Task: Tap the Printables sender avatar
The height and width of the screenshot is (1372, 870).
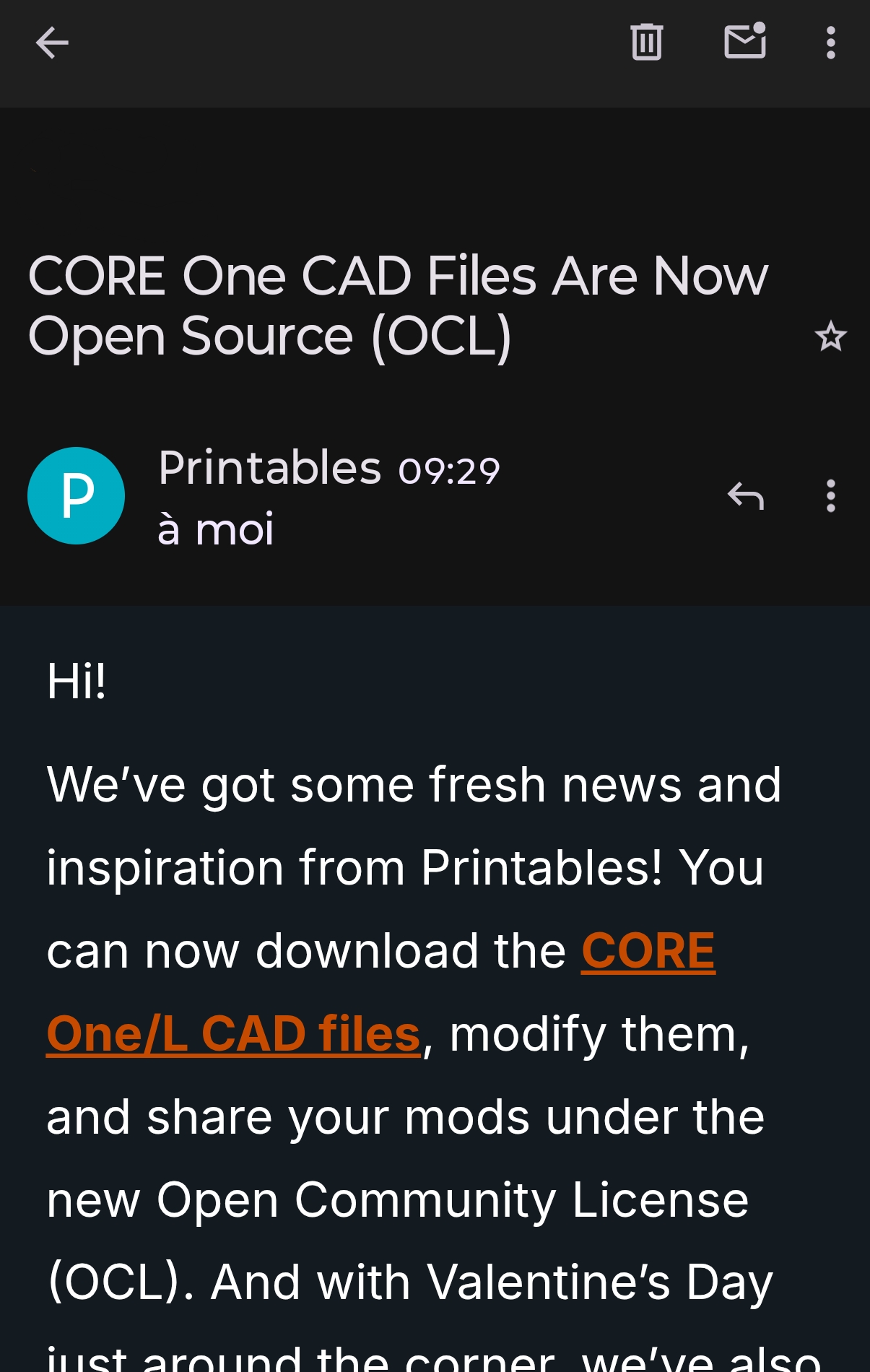Action: coord(77,496)
